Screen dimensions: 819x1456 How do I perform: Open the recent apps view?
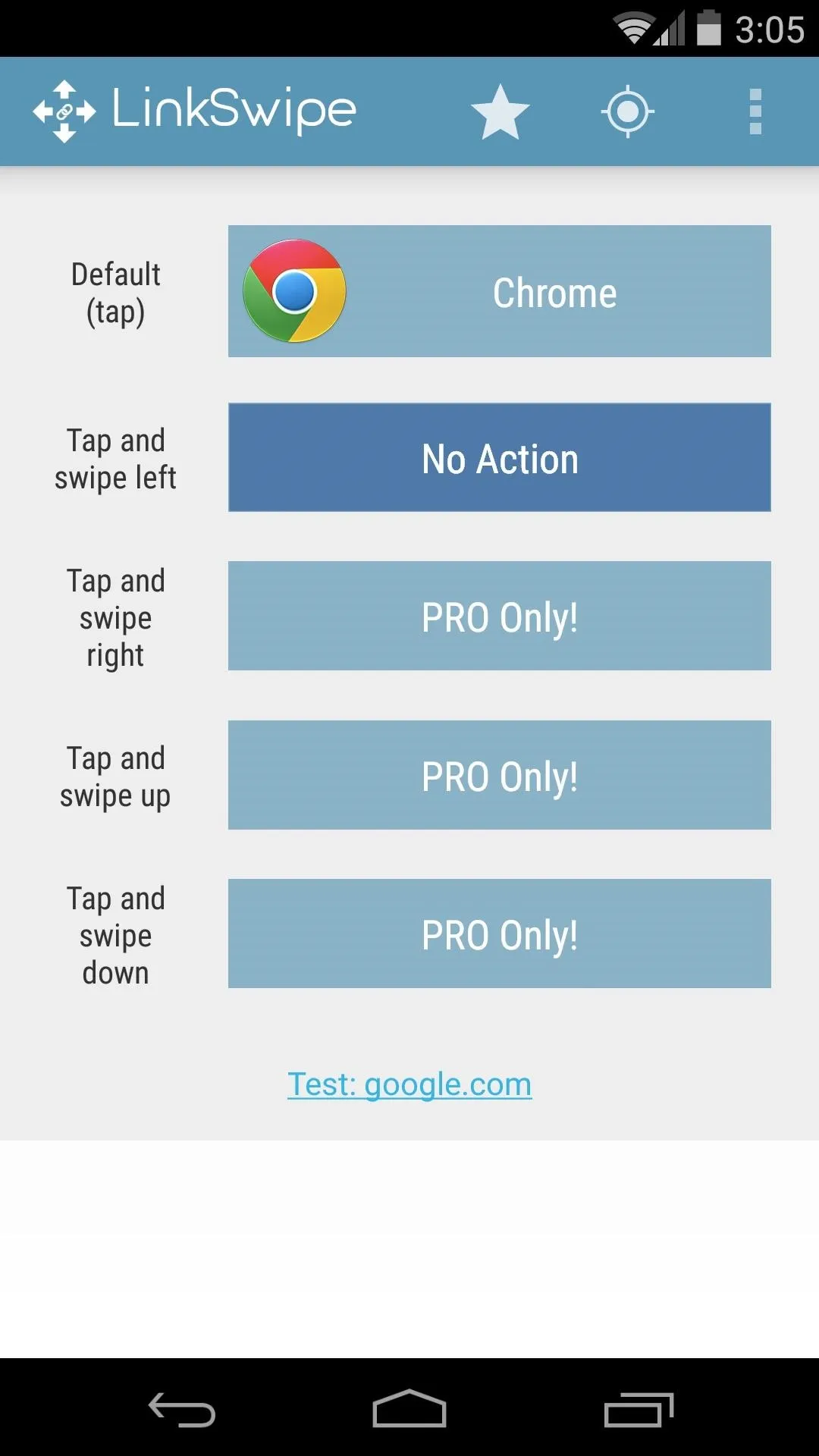639,1410
